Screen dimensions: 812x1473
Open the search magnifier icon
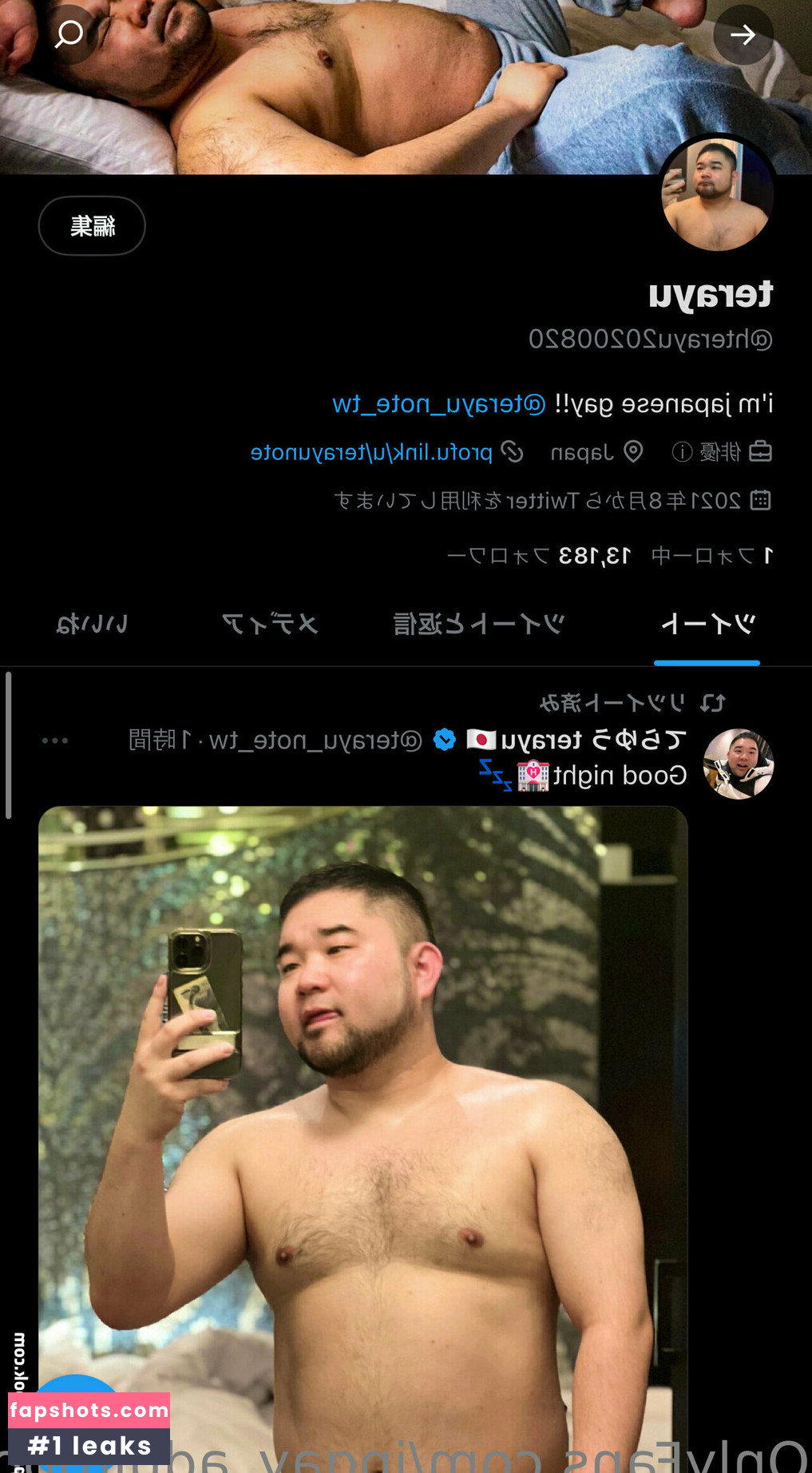[x=69, y=34]
